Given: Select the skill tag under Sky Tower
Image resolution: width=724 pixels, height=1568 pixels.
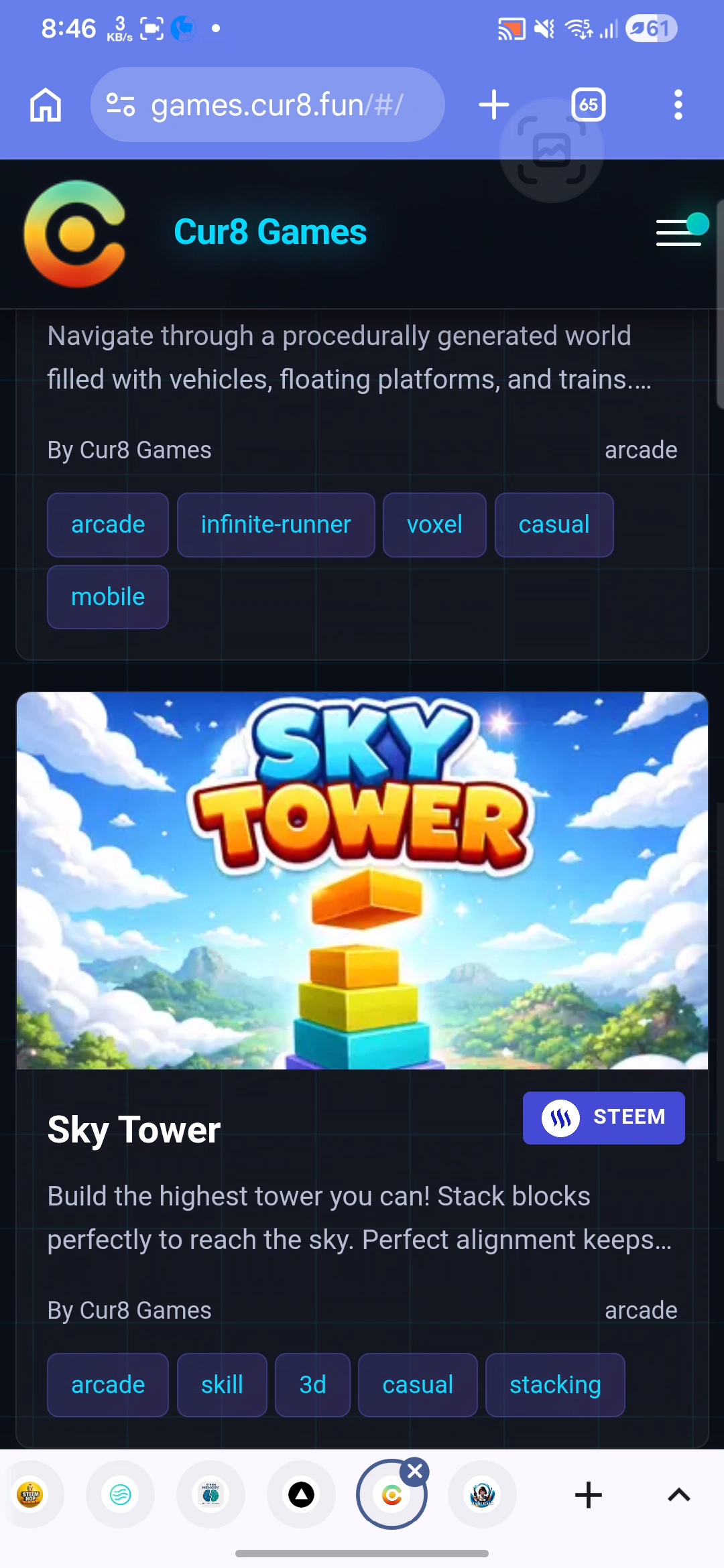Looking at the screenshot, I should click(x=222, y=1385).
